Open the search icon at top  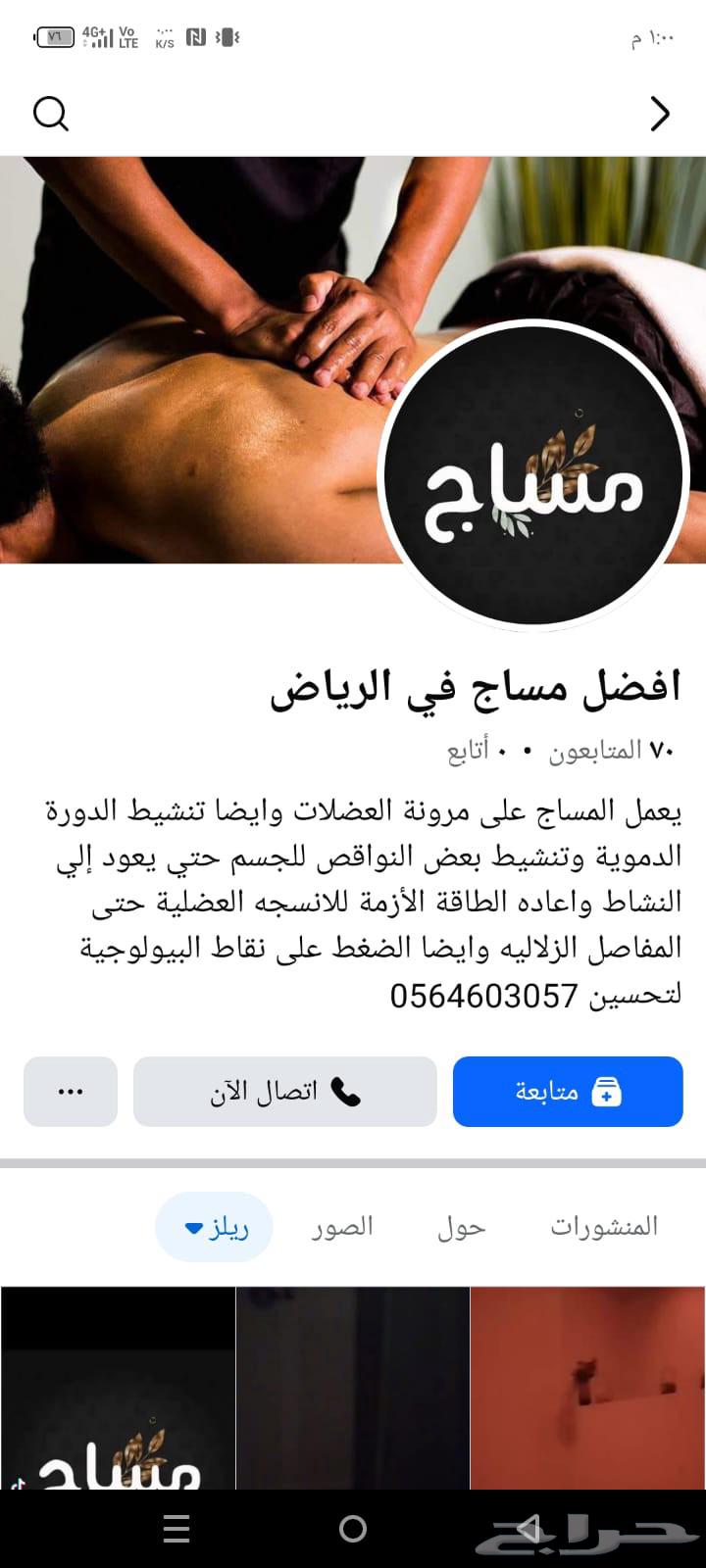50,114
